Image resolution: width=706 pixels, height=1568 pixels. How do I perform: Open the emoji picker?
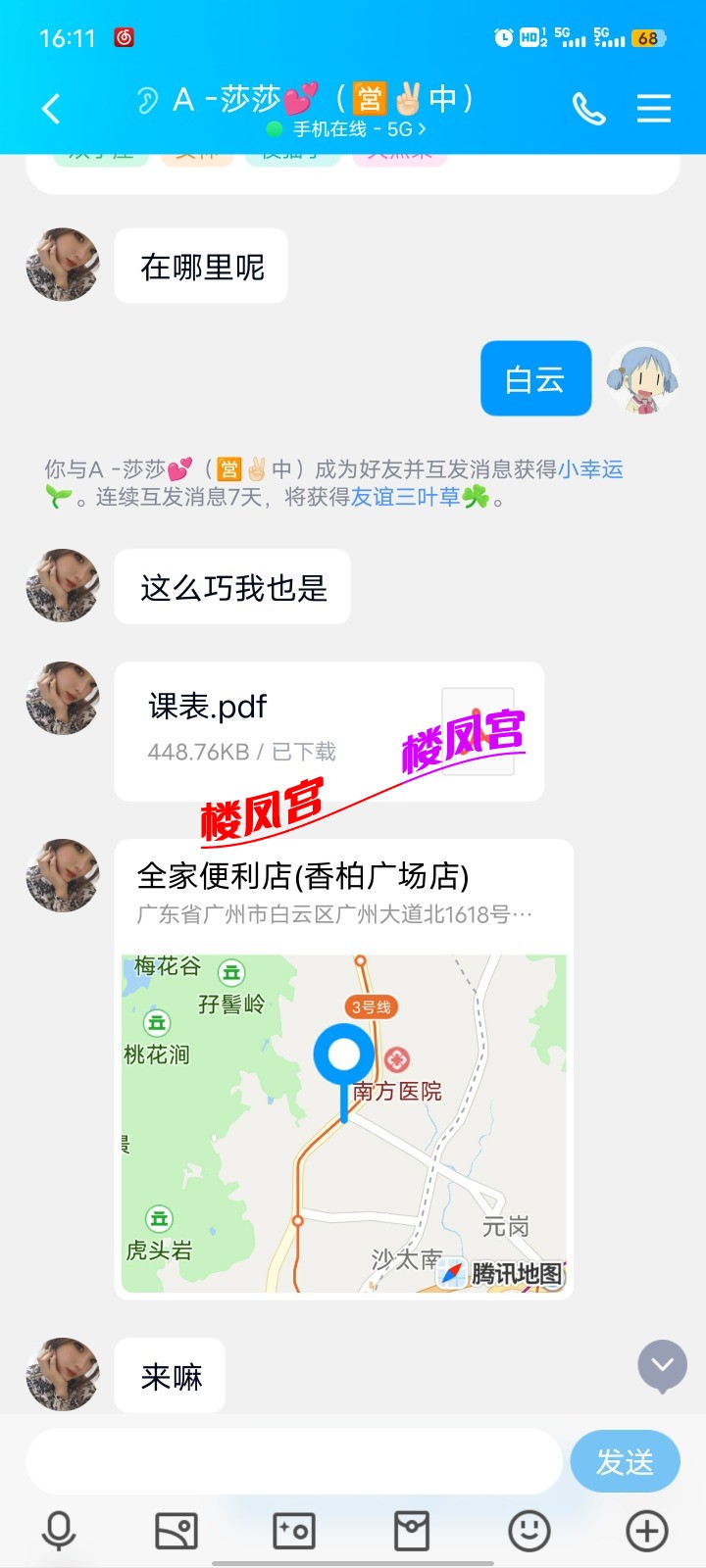(529, 1530)
